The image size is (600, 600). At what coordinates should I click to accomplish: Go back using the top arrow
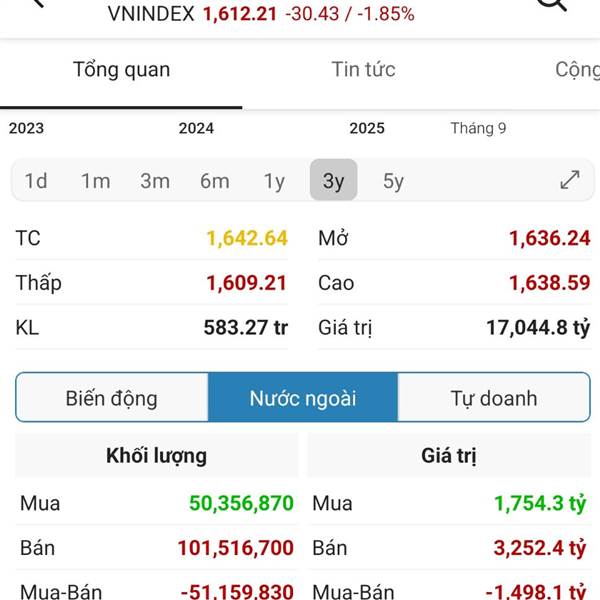[x=37, y=4]
